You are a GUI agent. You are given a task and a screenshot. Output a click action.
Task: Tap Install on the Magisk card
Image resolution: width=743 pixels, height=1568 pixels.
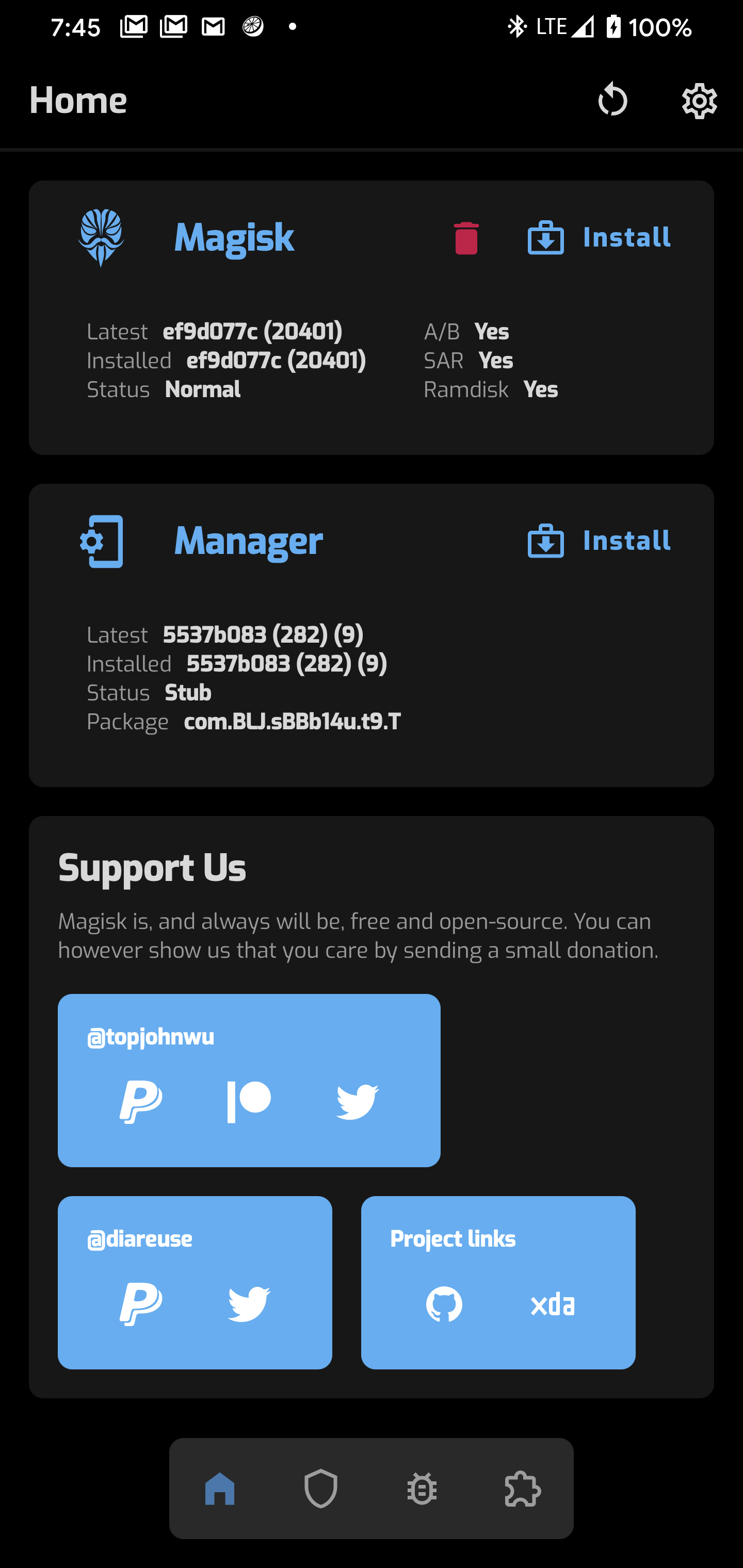[599, 237]
